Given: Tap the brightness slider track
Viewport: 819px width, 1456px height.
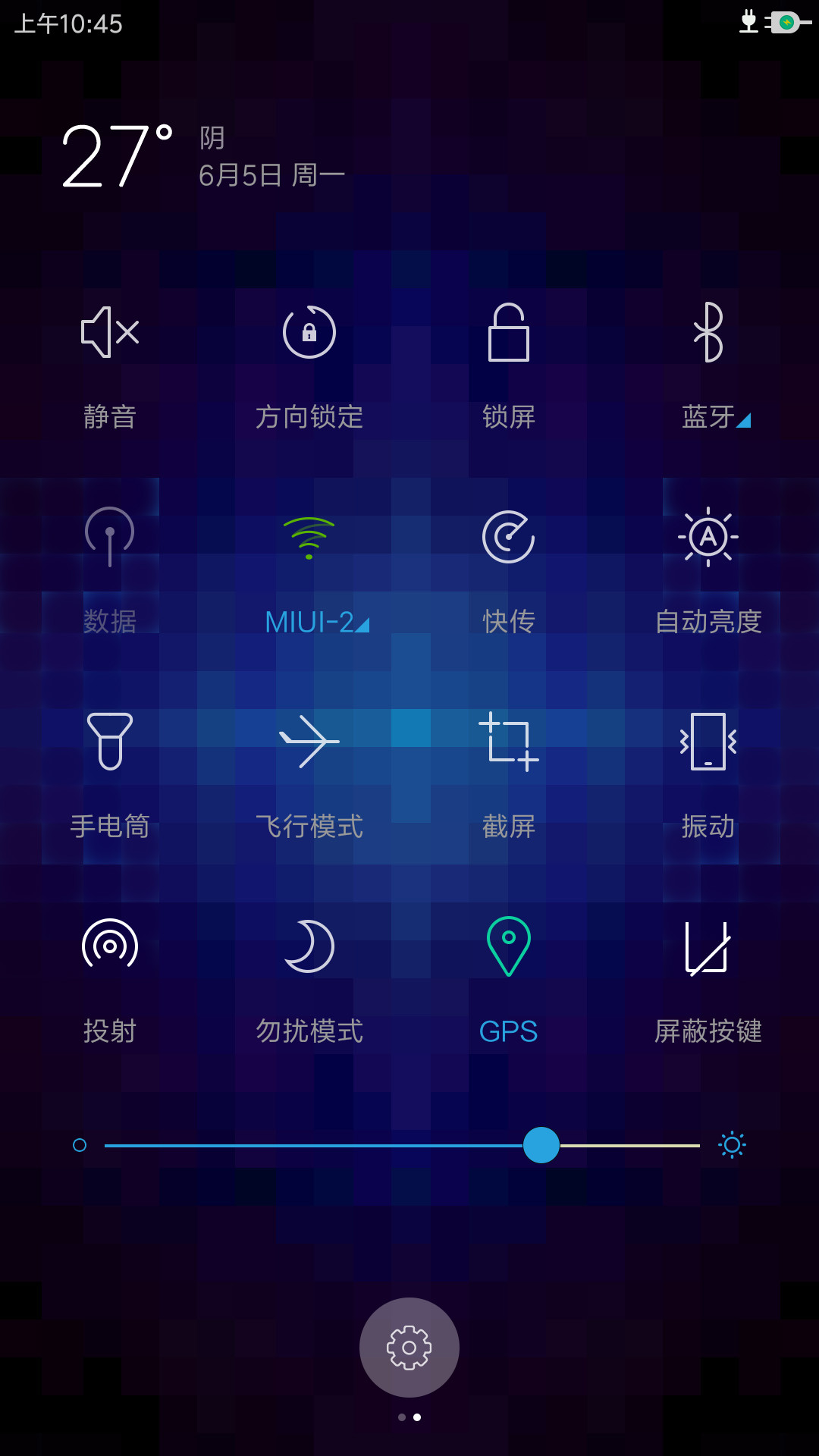Looking at the screenshot, I should 402,1145.
